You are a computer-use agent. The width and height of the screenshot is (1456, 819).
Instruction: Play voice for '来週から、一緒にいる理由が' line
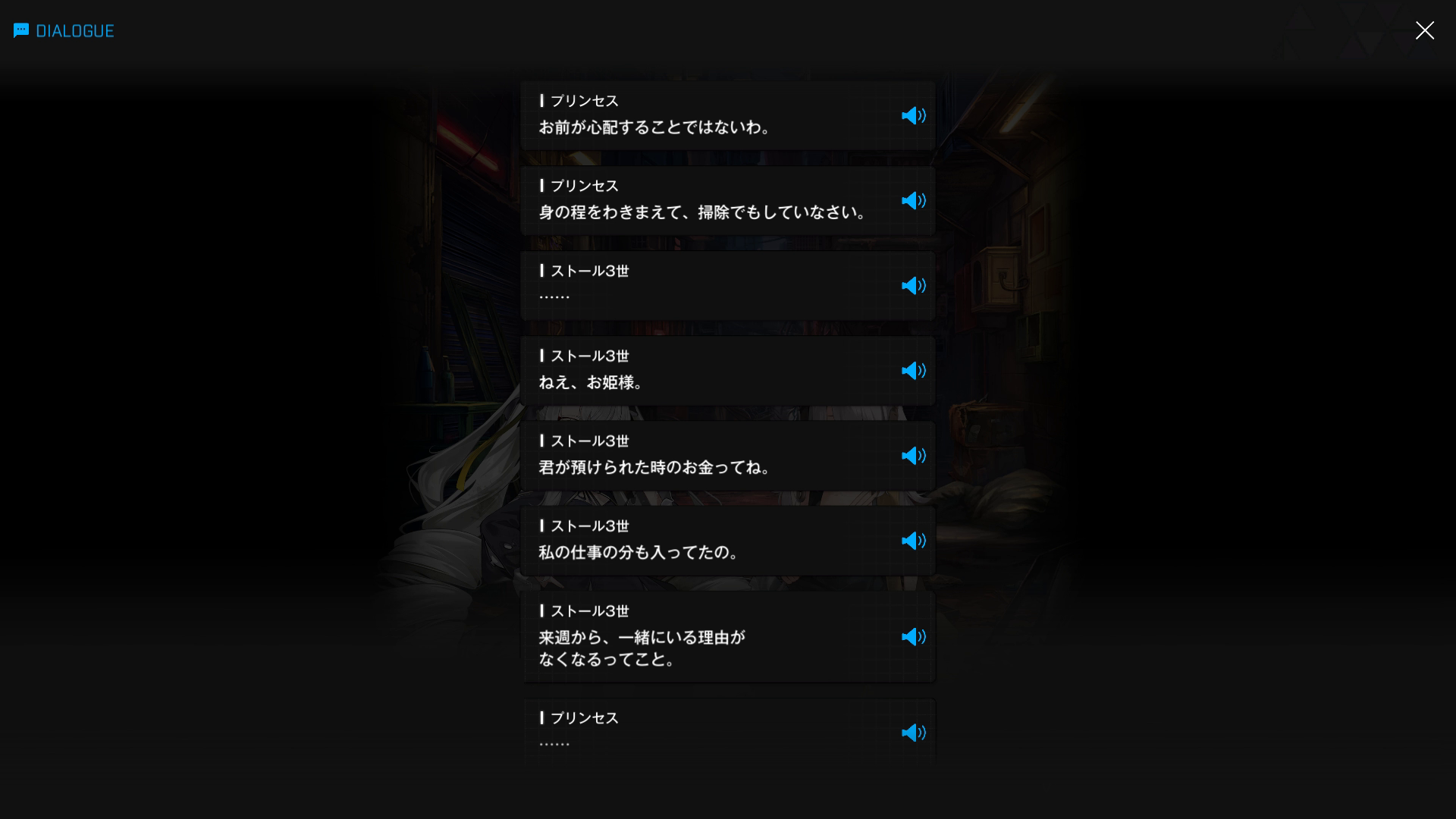click(x=913, y=636)
